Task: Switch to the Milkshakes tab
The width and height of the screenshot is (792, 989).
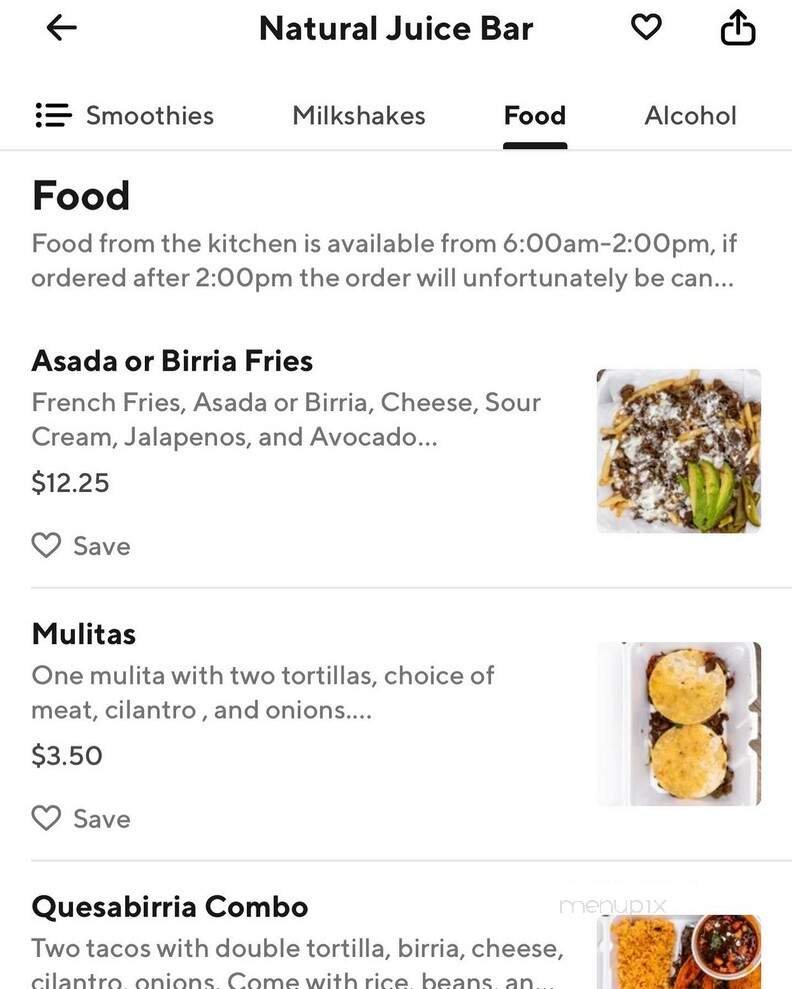Action: coord(358,115)
